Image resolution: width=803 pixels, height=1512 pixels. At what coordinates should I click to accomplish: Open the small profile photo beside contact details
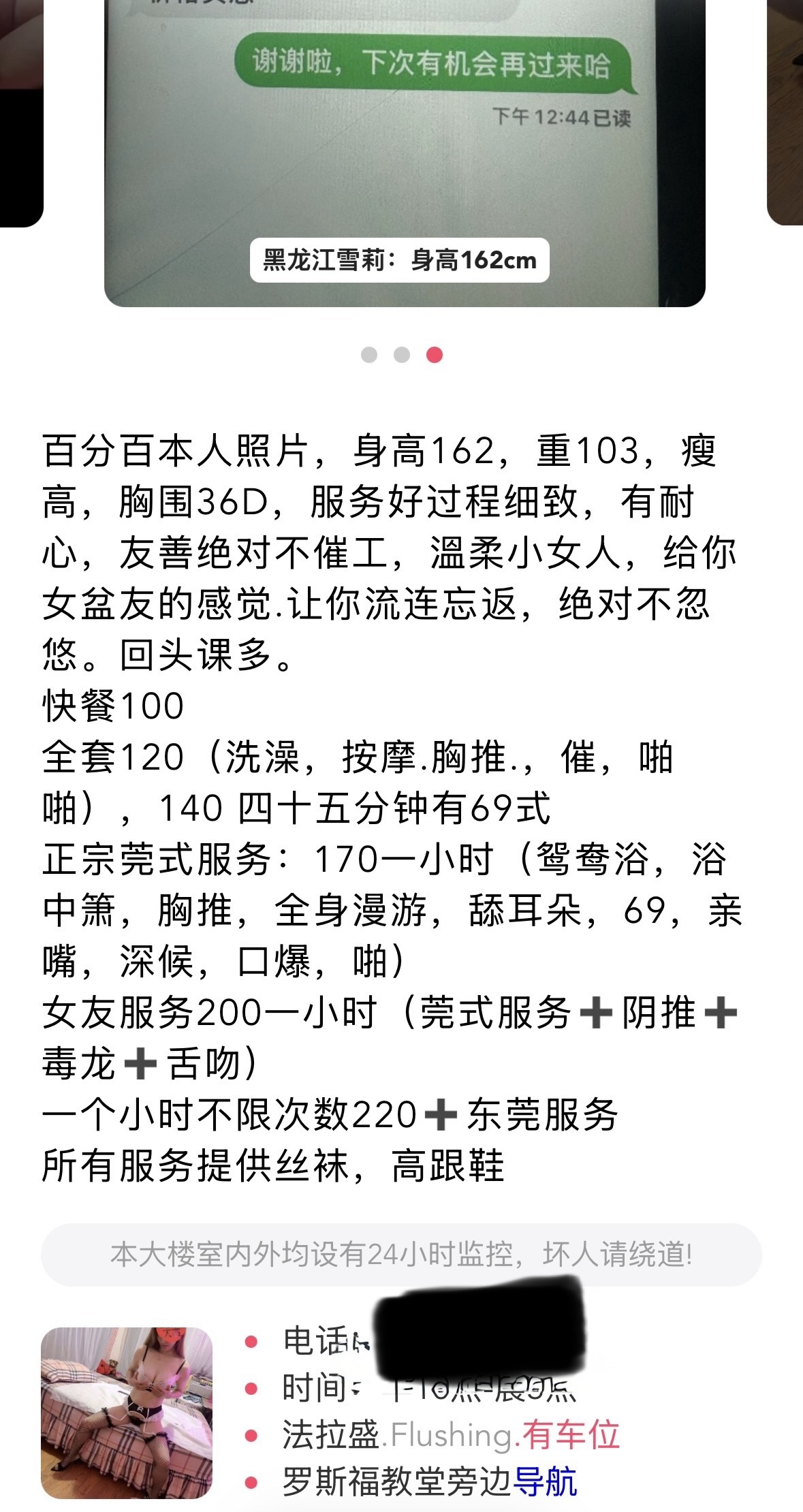127,1413
